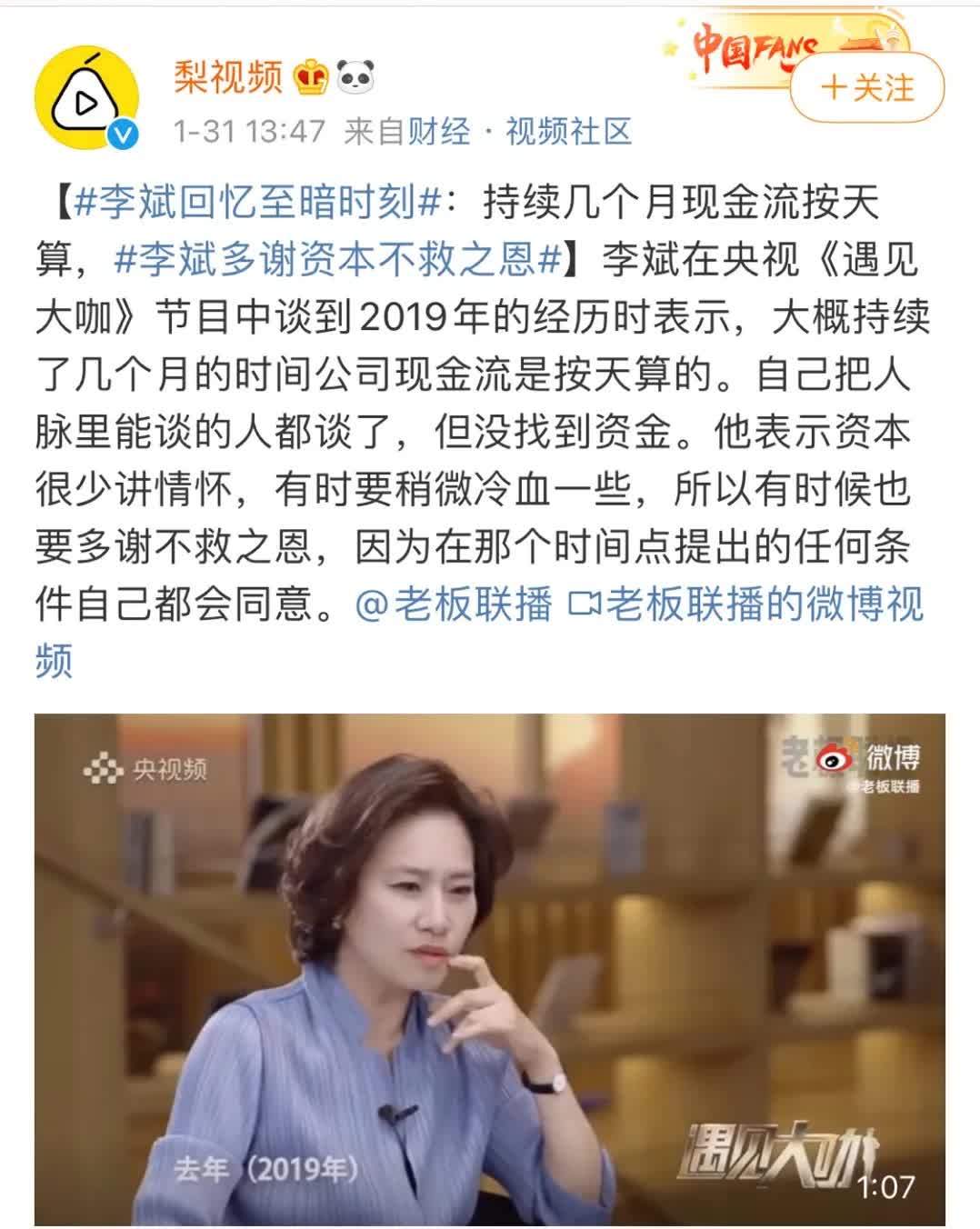Play the 遇见大咖 video
Viewport: 980px width, 1229px height.
(x=489, y=969)
